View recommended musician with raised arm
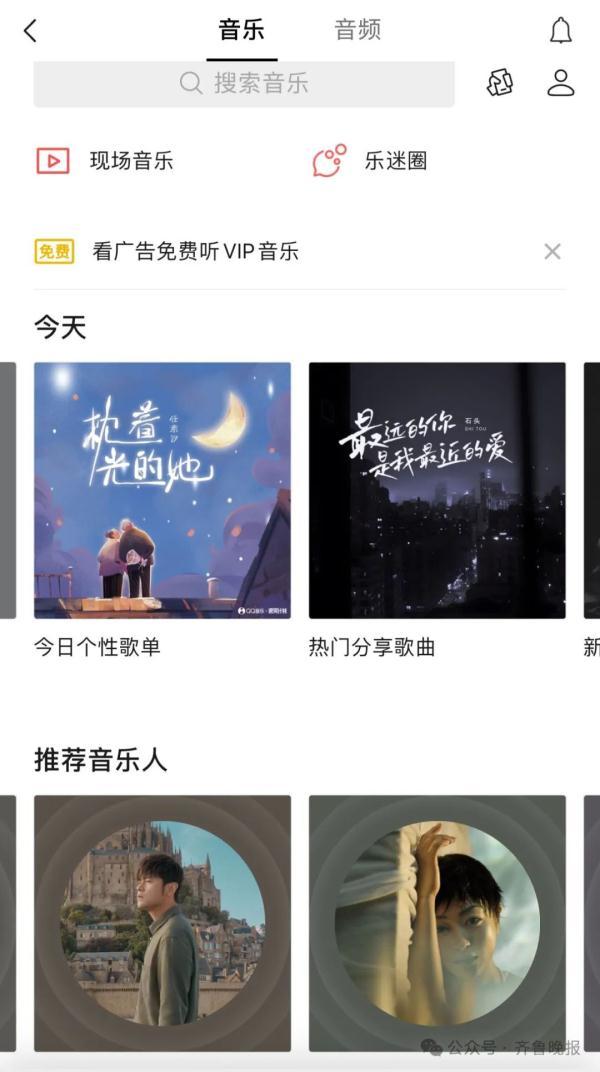 (437, 922)
